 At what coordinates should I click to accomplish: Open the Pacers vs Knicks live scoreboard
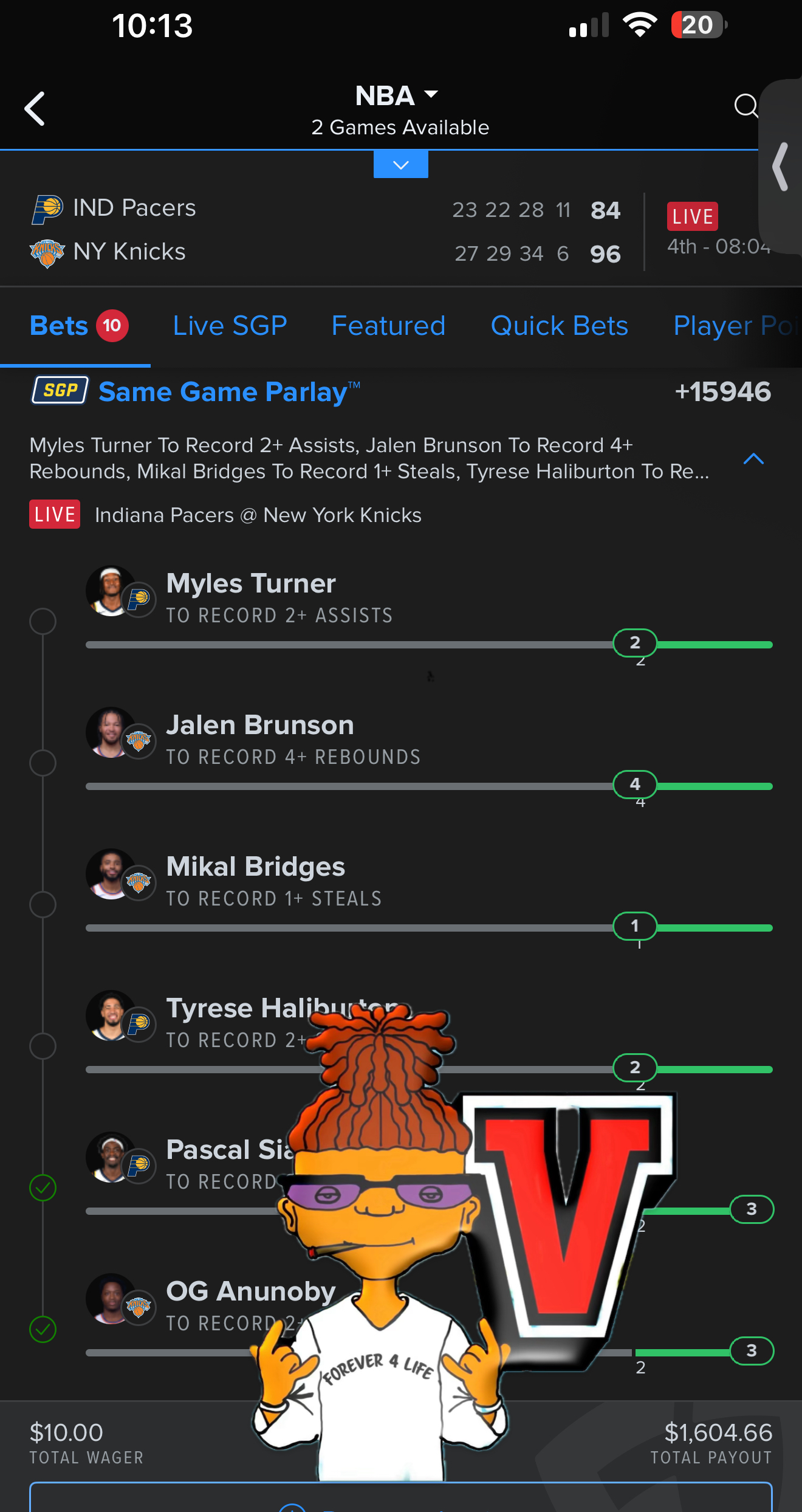tap(328, 231)
